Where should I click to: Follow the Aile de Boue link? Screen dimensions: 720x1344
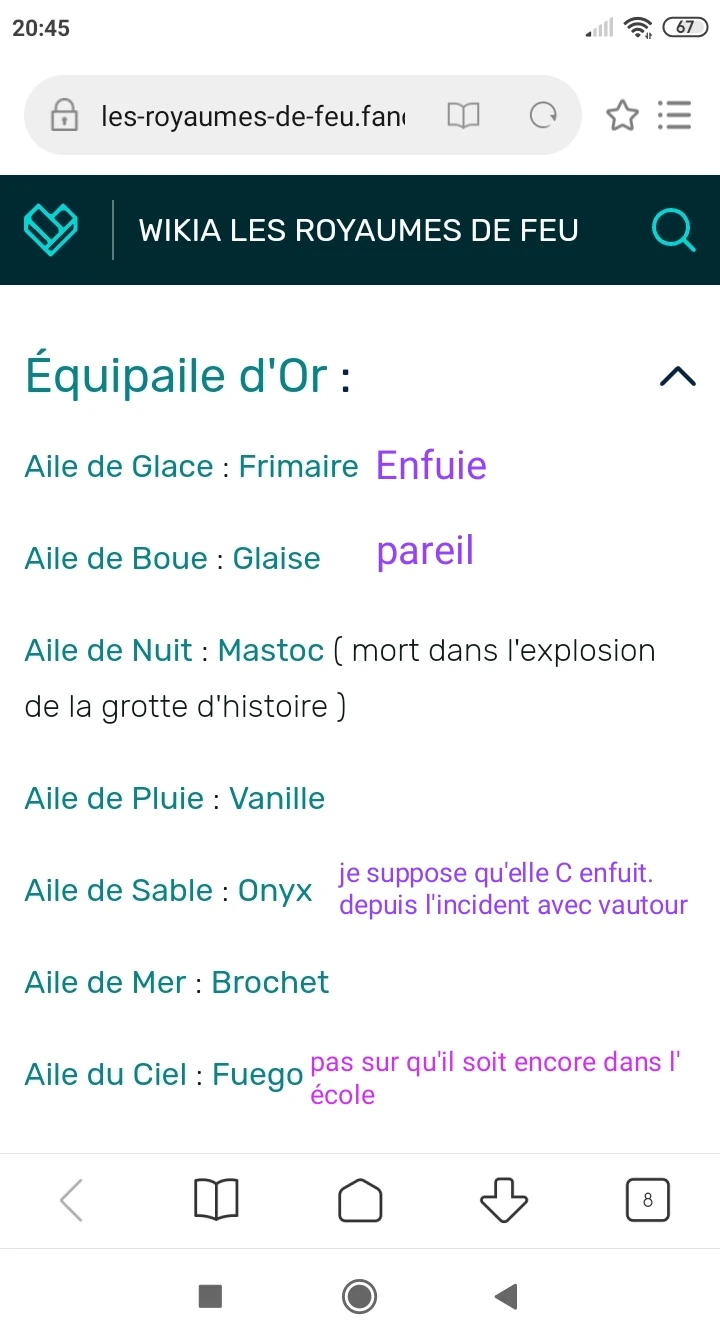[x=115, y=559]
